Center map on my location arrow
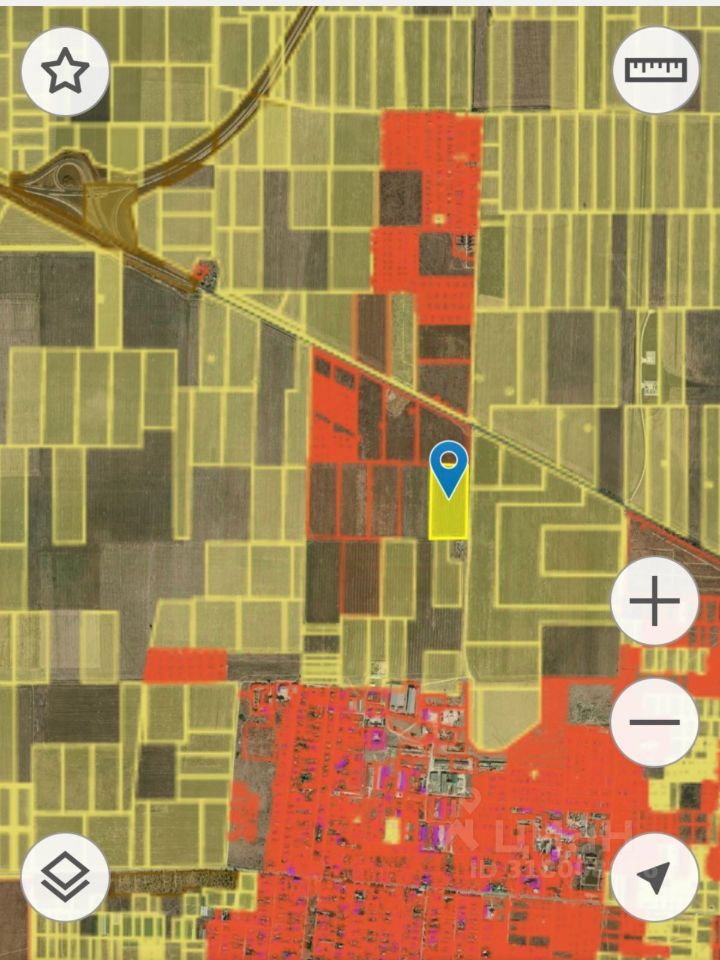 [x=655, y=877]
